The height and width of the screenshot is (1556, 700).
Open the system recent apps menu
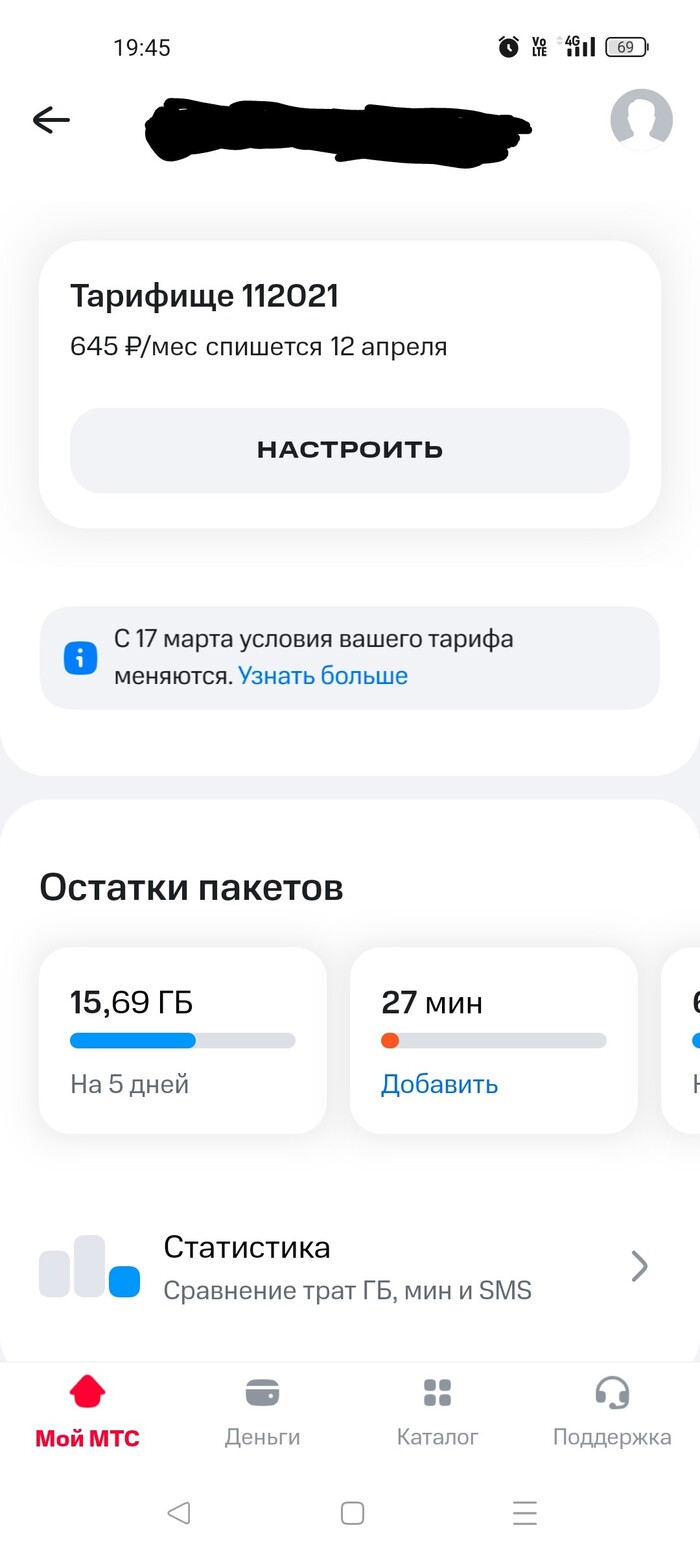[x=525, y=1513]
